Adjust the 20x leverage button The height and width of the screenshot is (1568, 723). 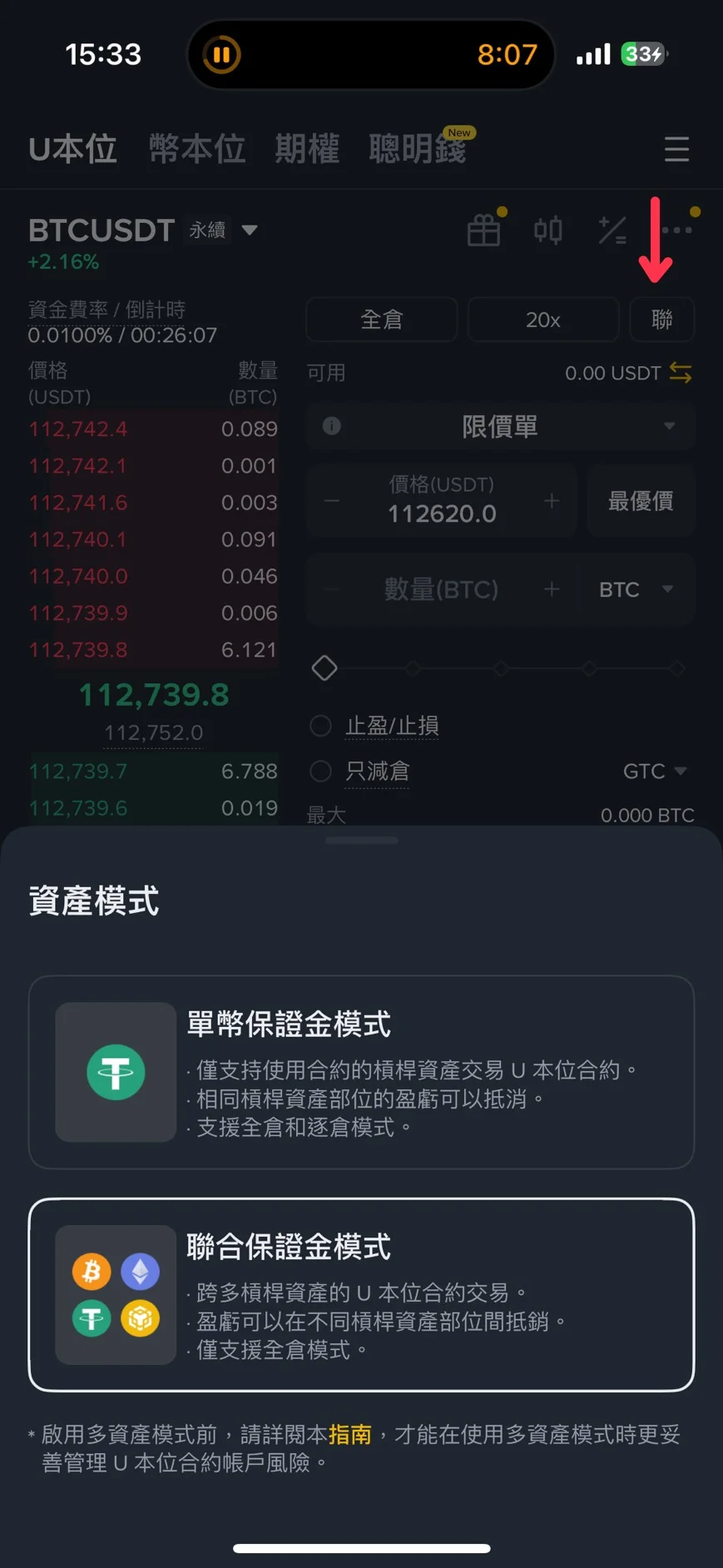(543, 320)
